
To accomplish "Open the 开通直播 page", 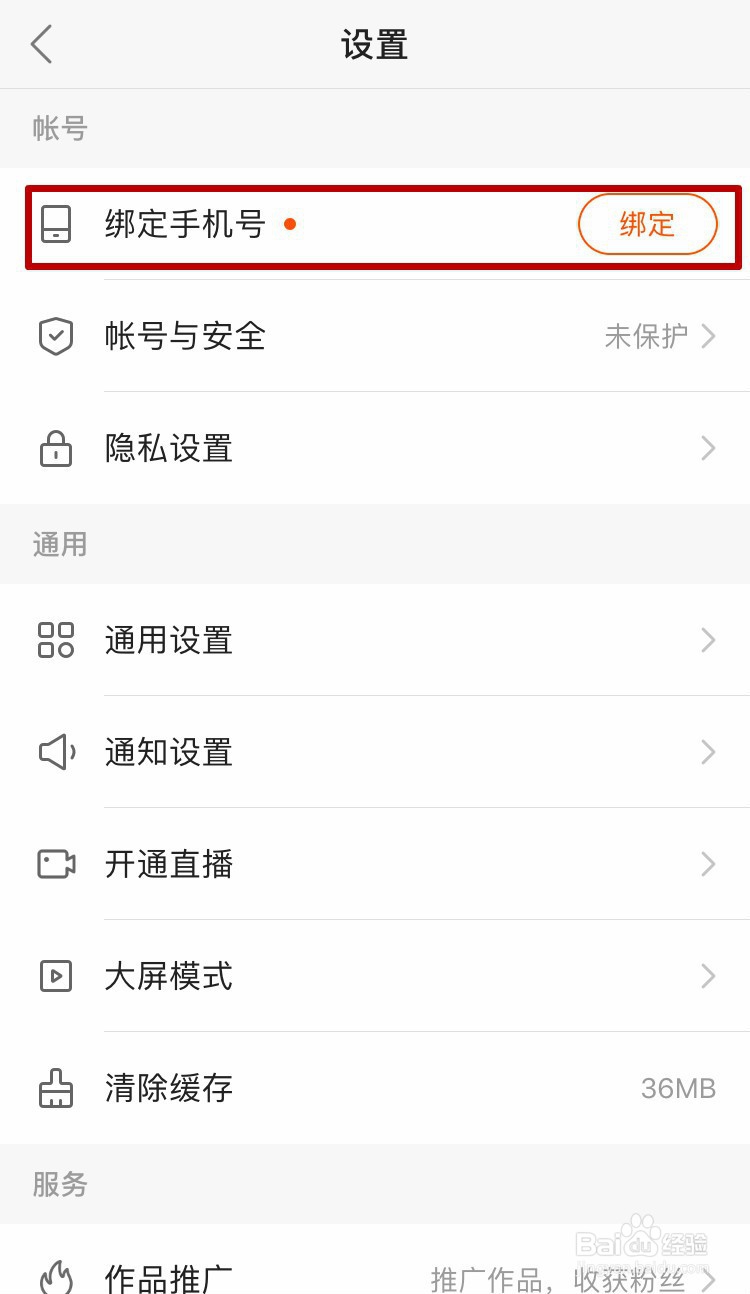I will click(708, 864).
